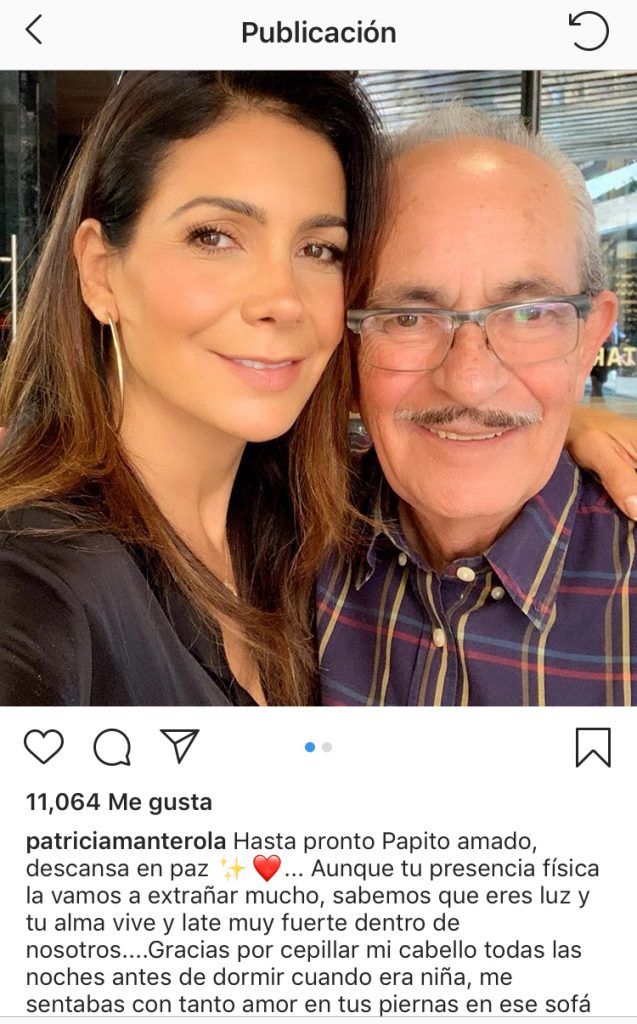
Task: Open the comments bubble icon
Action: pyautogui.click(x=112, y=747)
